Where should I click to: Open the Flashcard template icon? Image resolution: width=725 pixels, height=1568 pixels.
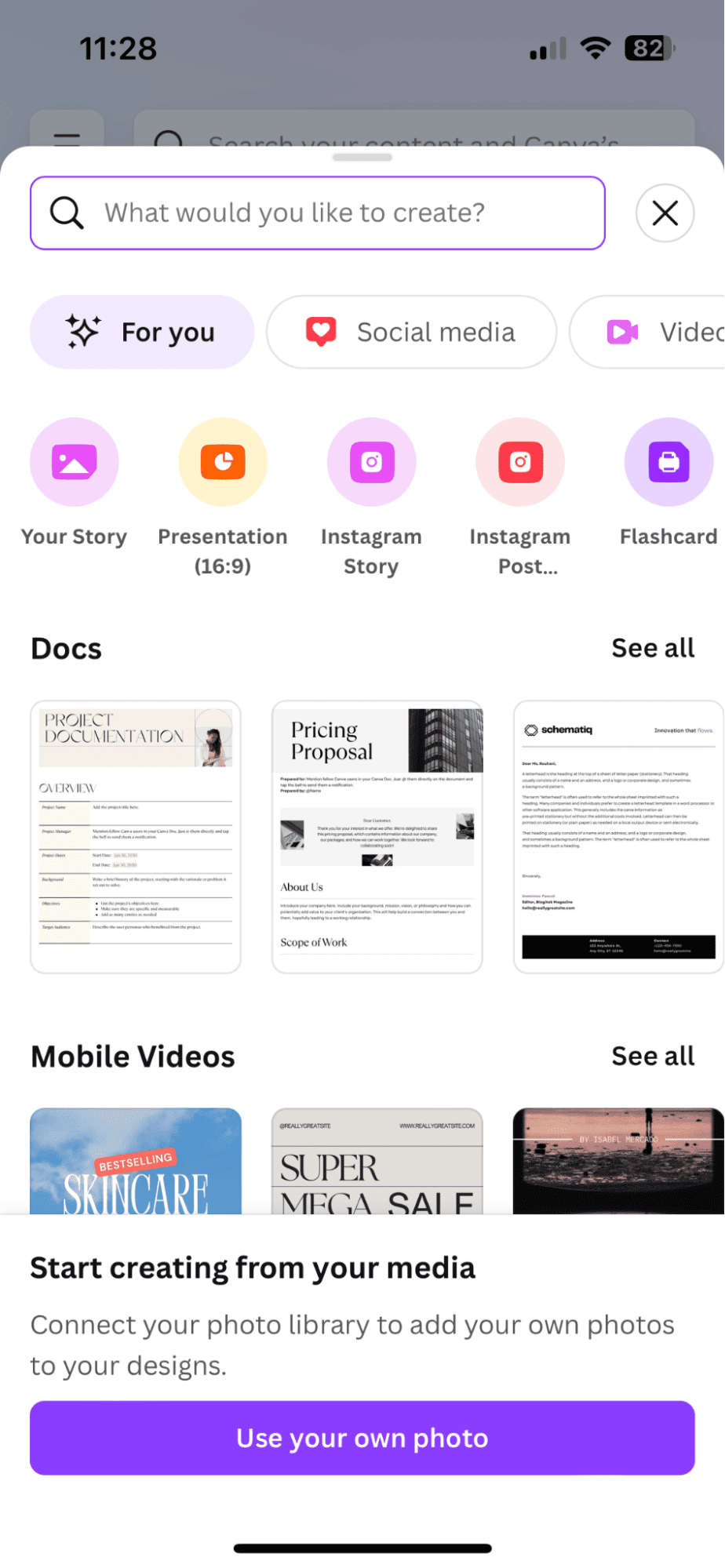coord(669,462)
